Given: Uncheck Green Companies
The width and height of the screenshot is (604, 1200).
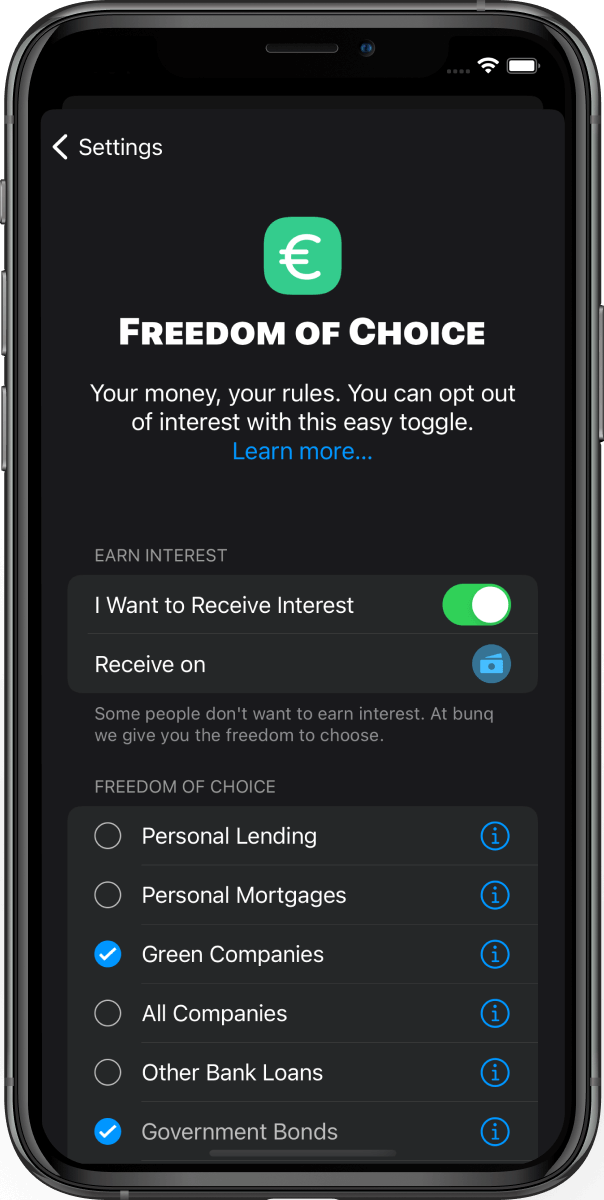Looking at the screenshot, I should [108, 954].
